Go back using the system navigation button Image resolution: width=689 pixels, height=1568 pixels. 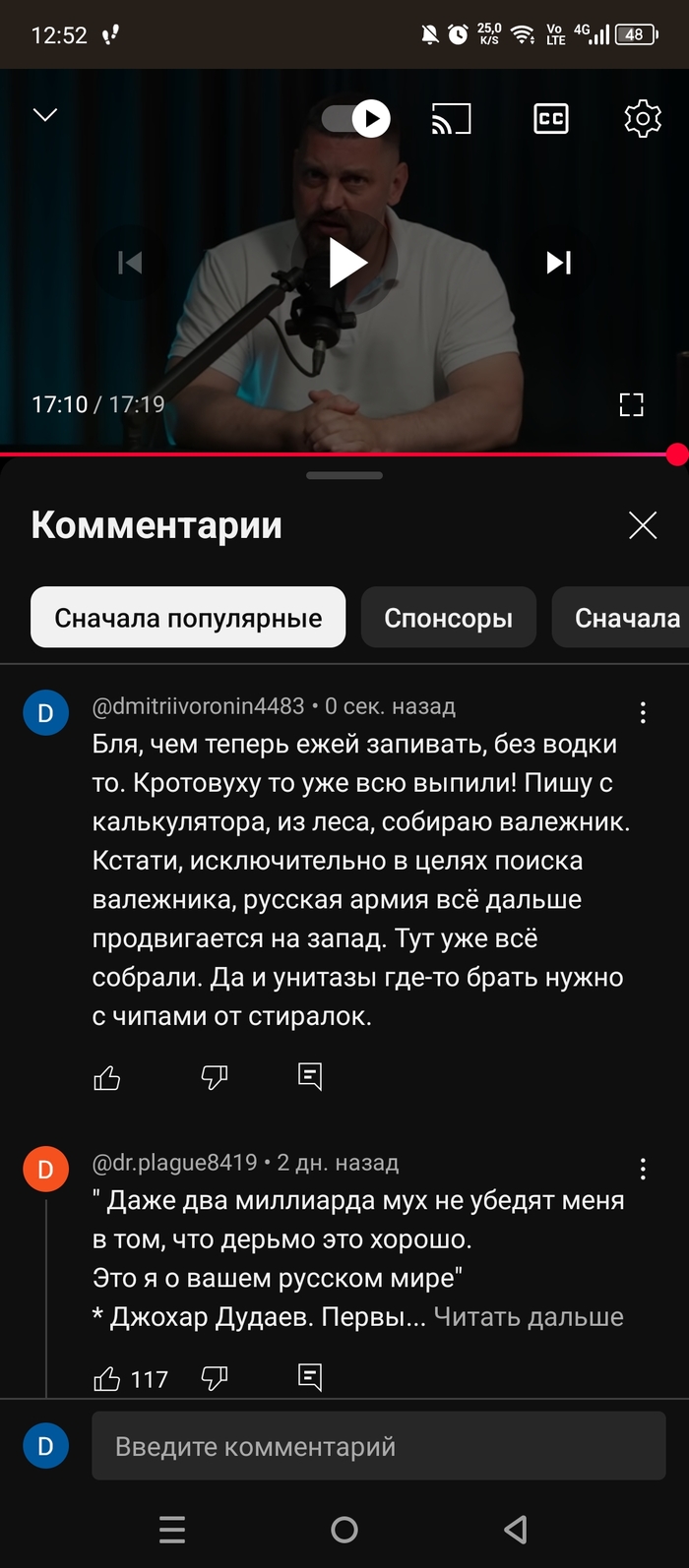[x=515, y=1529]
